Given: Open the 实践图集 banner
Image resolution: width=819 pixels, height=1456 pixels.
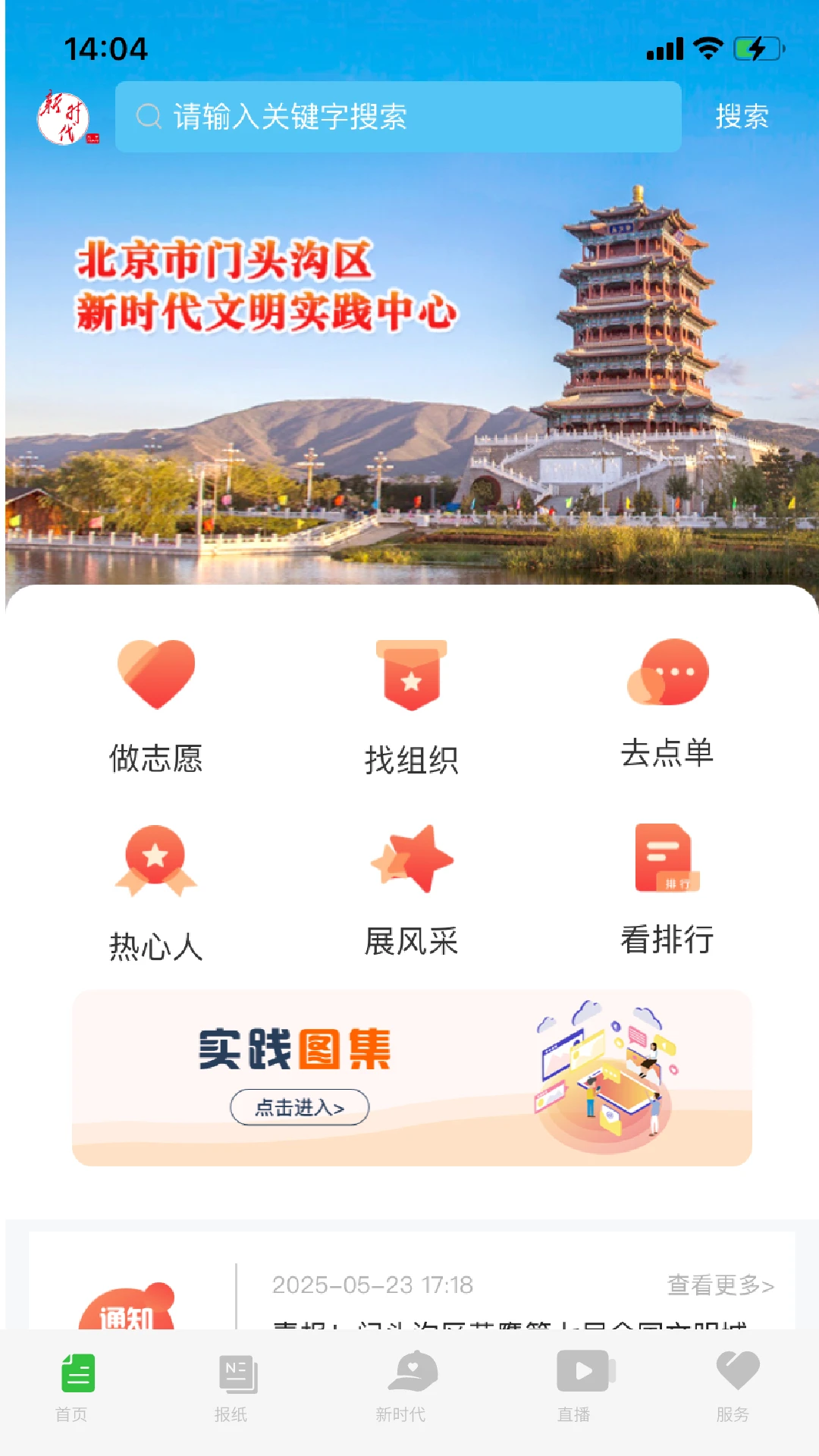Looking at the screenshot, I should coord(412,1077).
